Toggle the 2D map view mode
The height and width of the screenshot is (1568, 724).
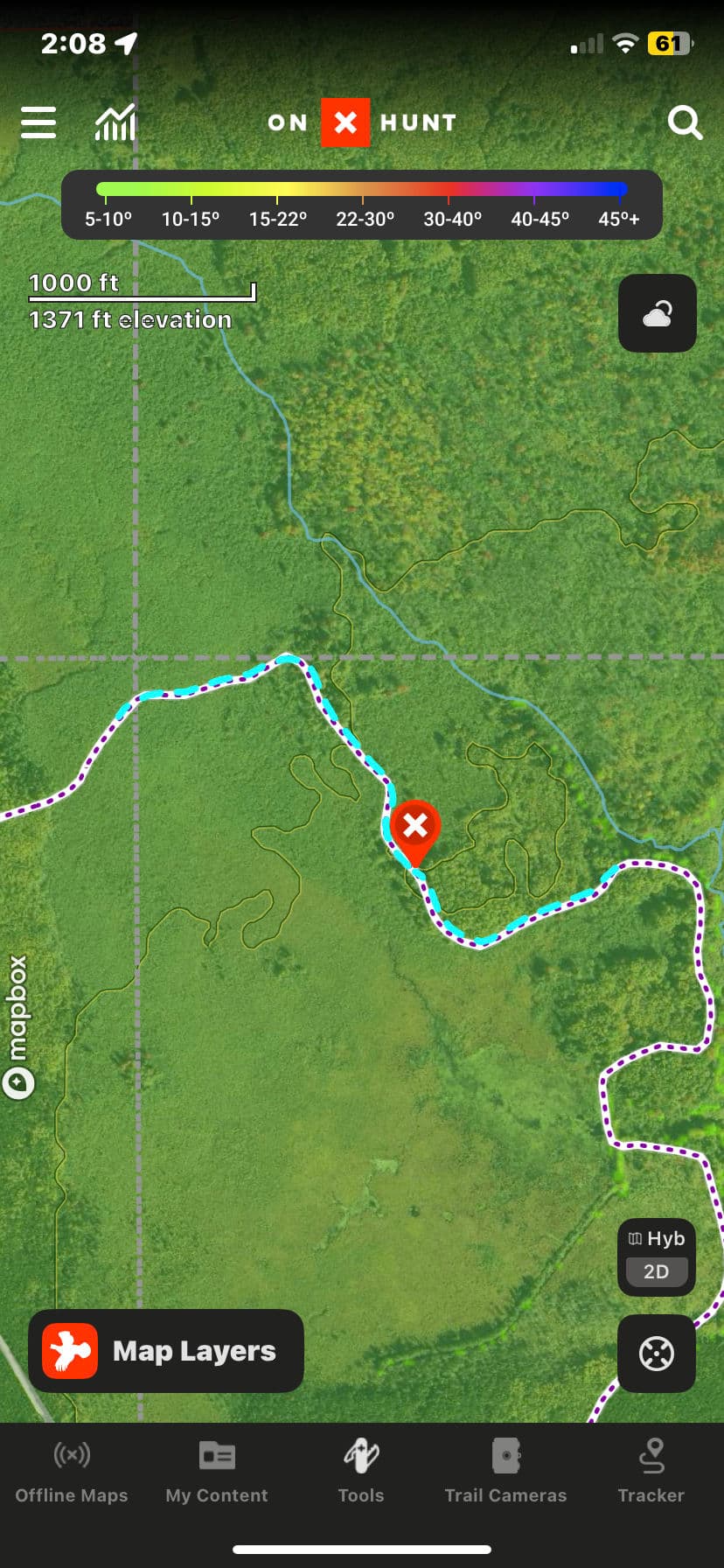[655, 1271]
